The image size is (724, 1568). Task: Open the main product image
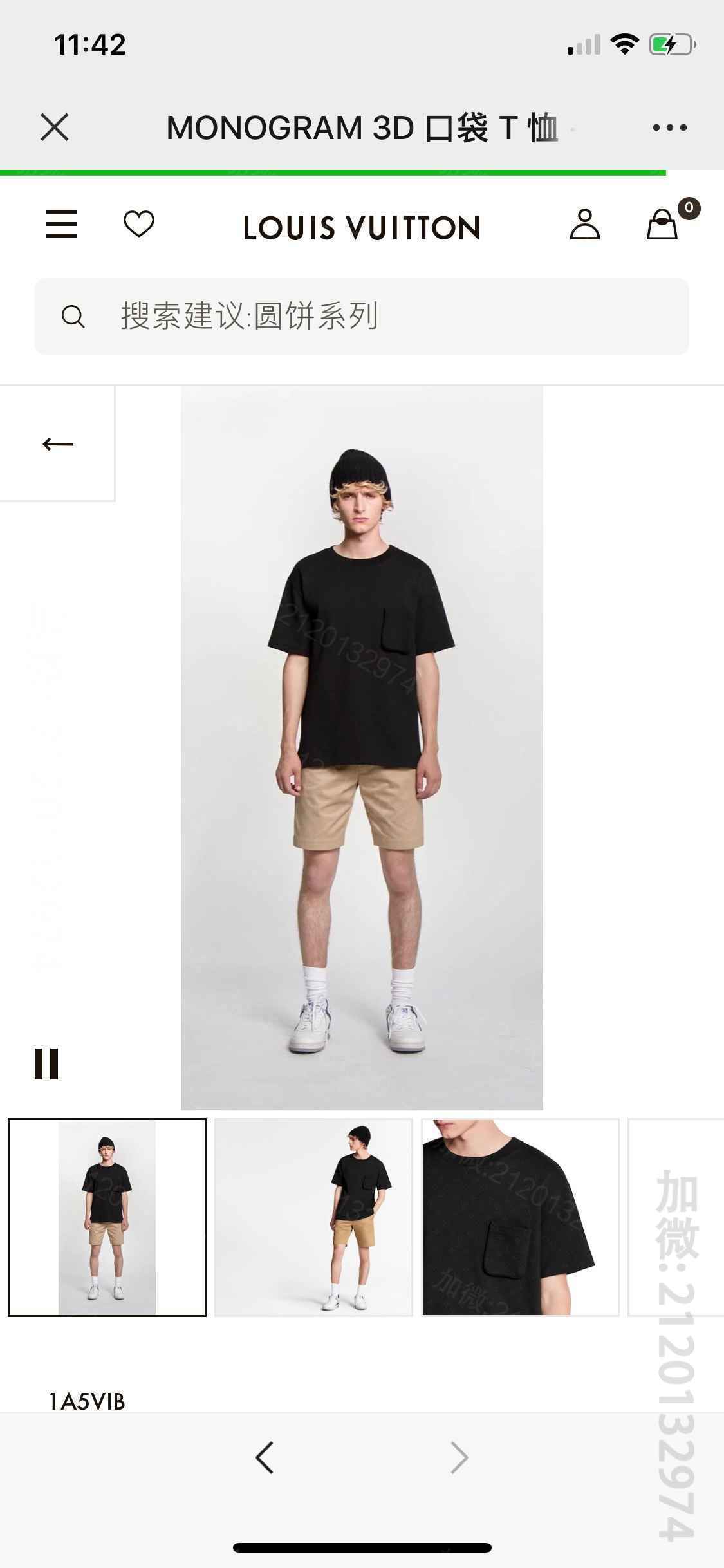click(x=362, y=747)
